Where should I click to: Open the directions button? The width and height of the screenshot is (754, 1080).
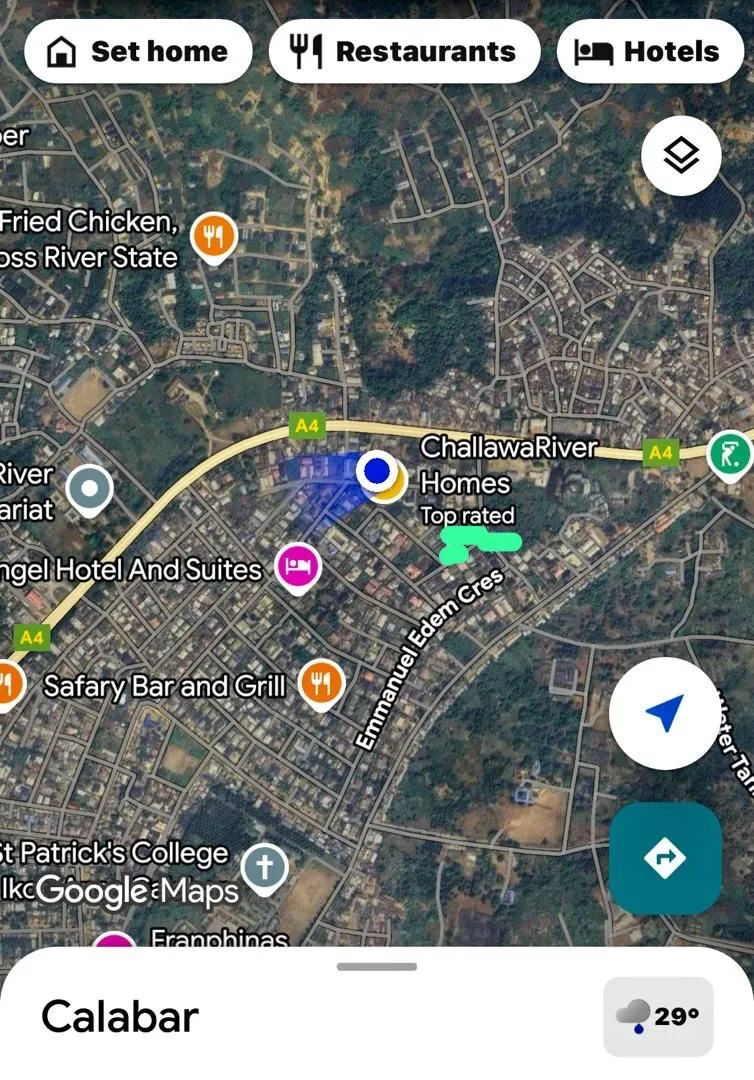point(665,858)
